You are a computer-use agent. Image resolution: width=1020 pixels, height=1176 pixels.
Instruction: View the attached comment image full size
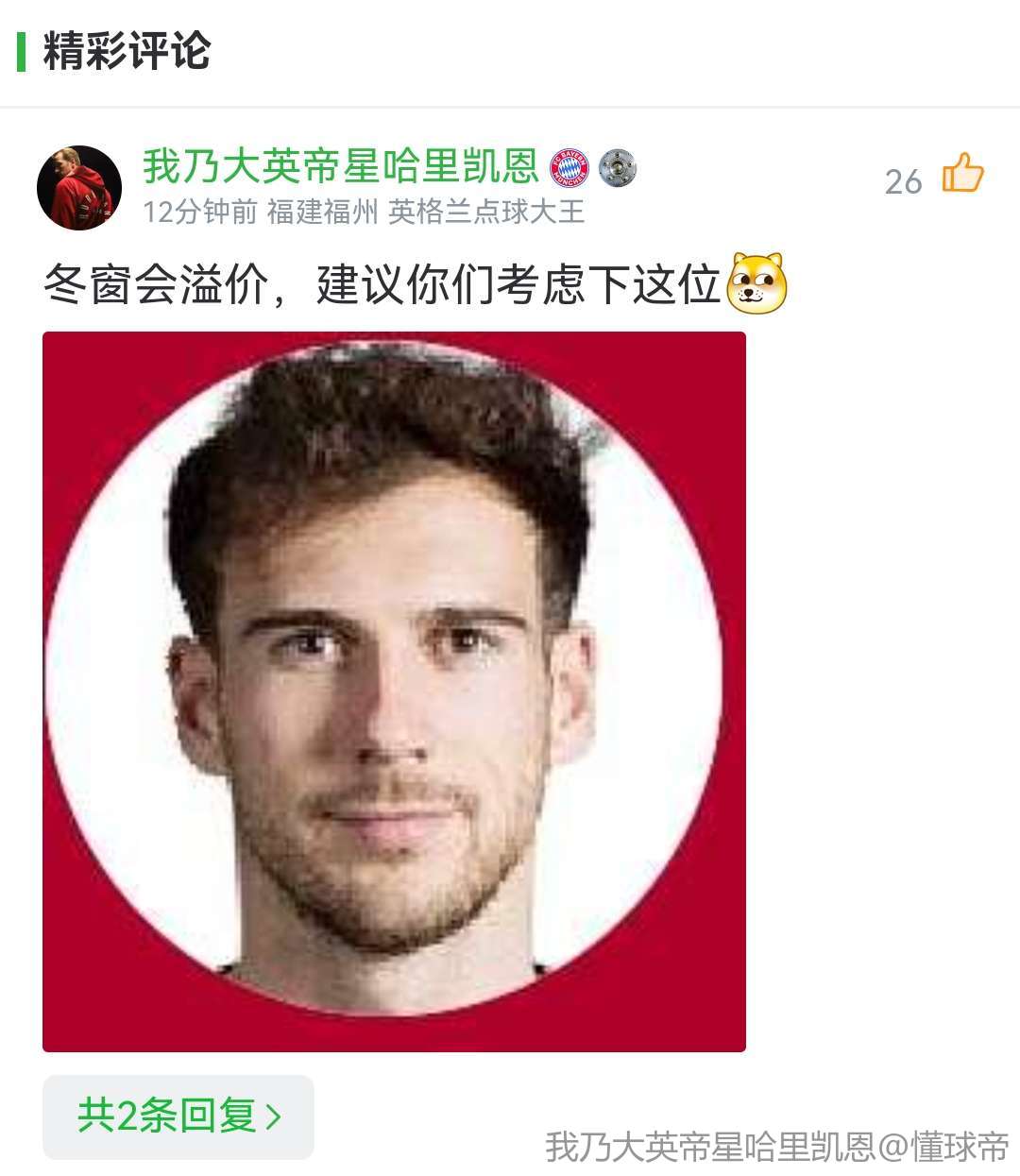pos(394,691)
